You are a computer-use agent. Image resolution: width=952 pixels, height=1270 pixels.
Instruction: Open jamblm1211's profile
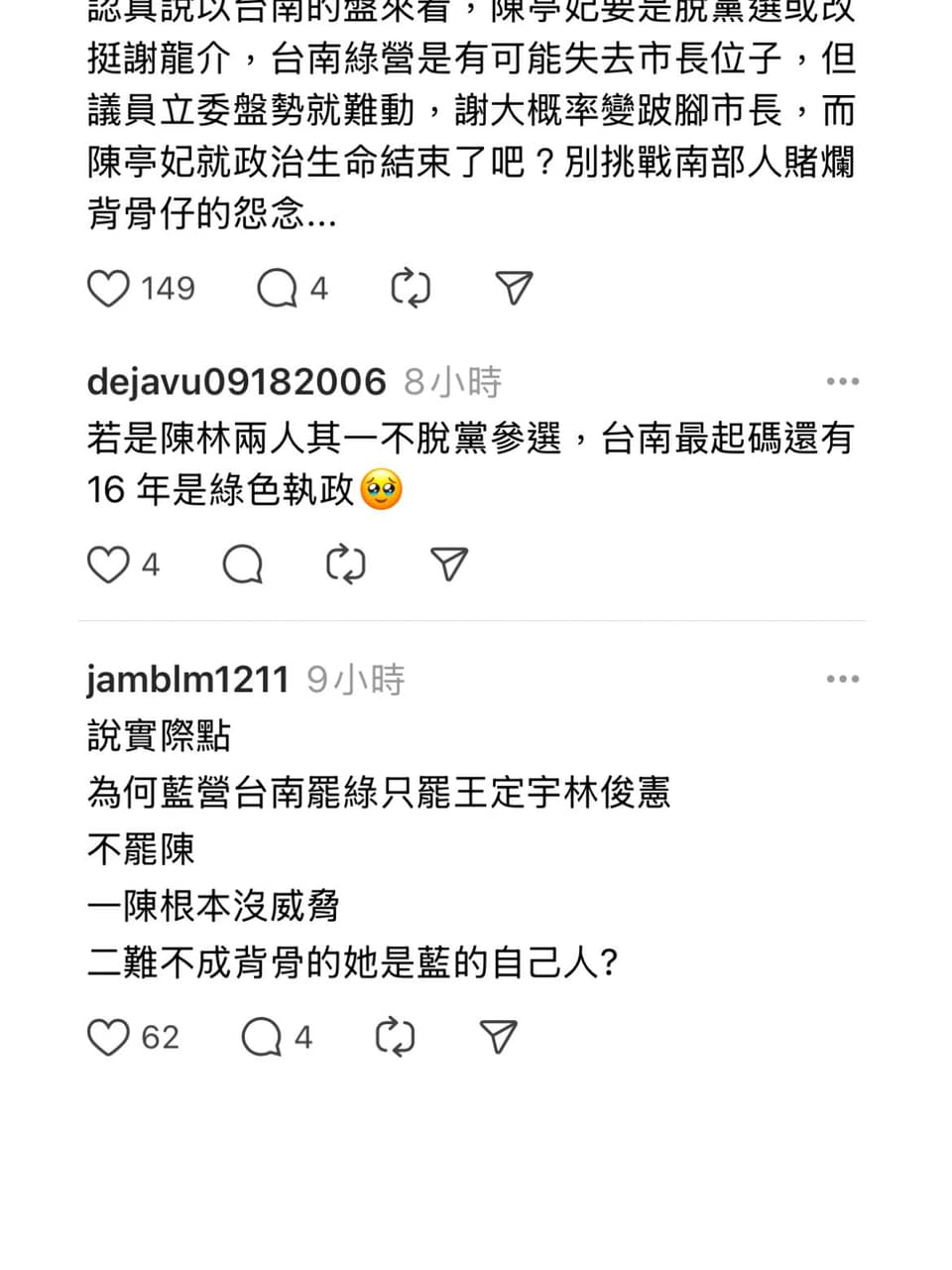click(x=187, y=678)
